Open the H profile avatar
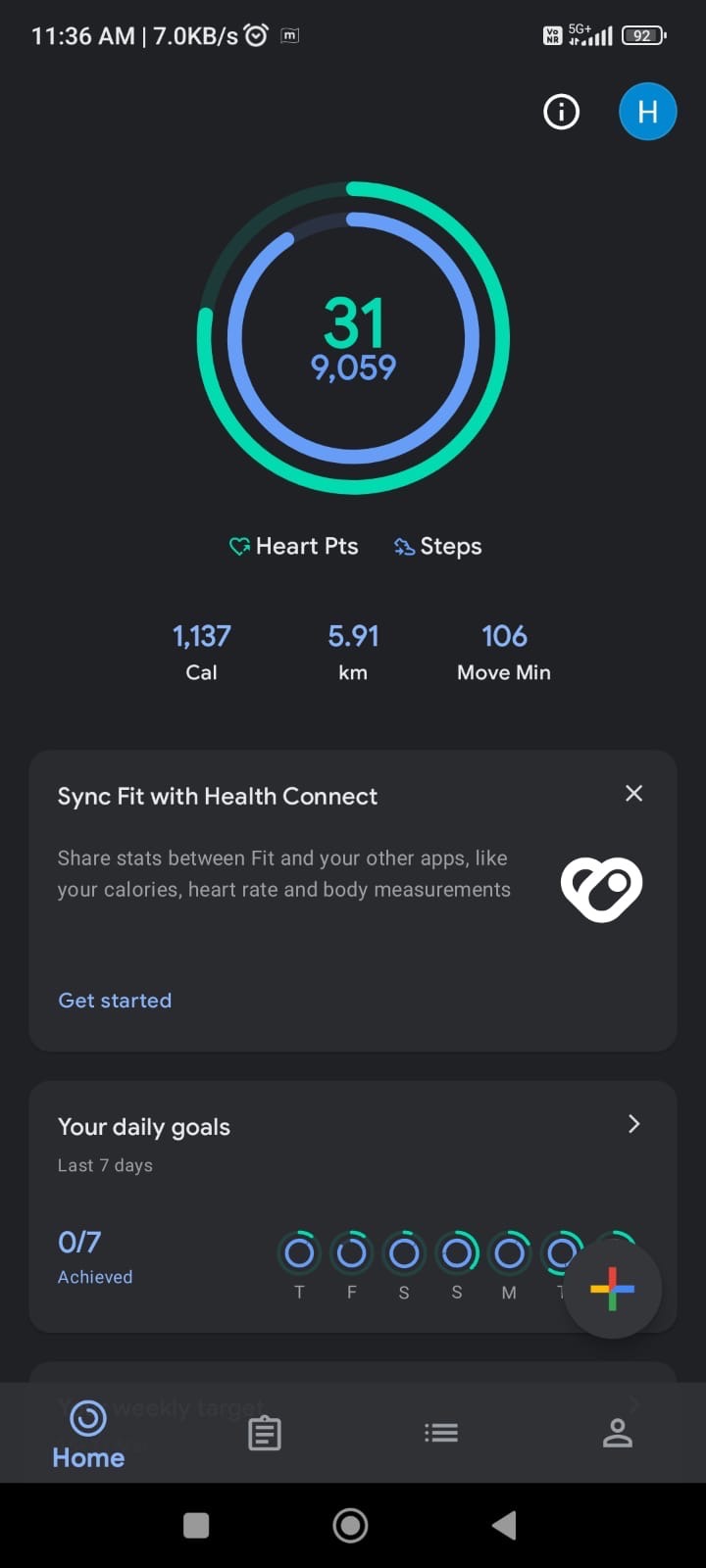 click(x=647, y=112)
